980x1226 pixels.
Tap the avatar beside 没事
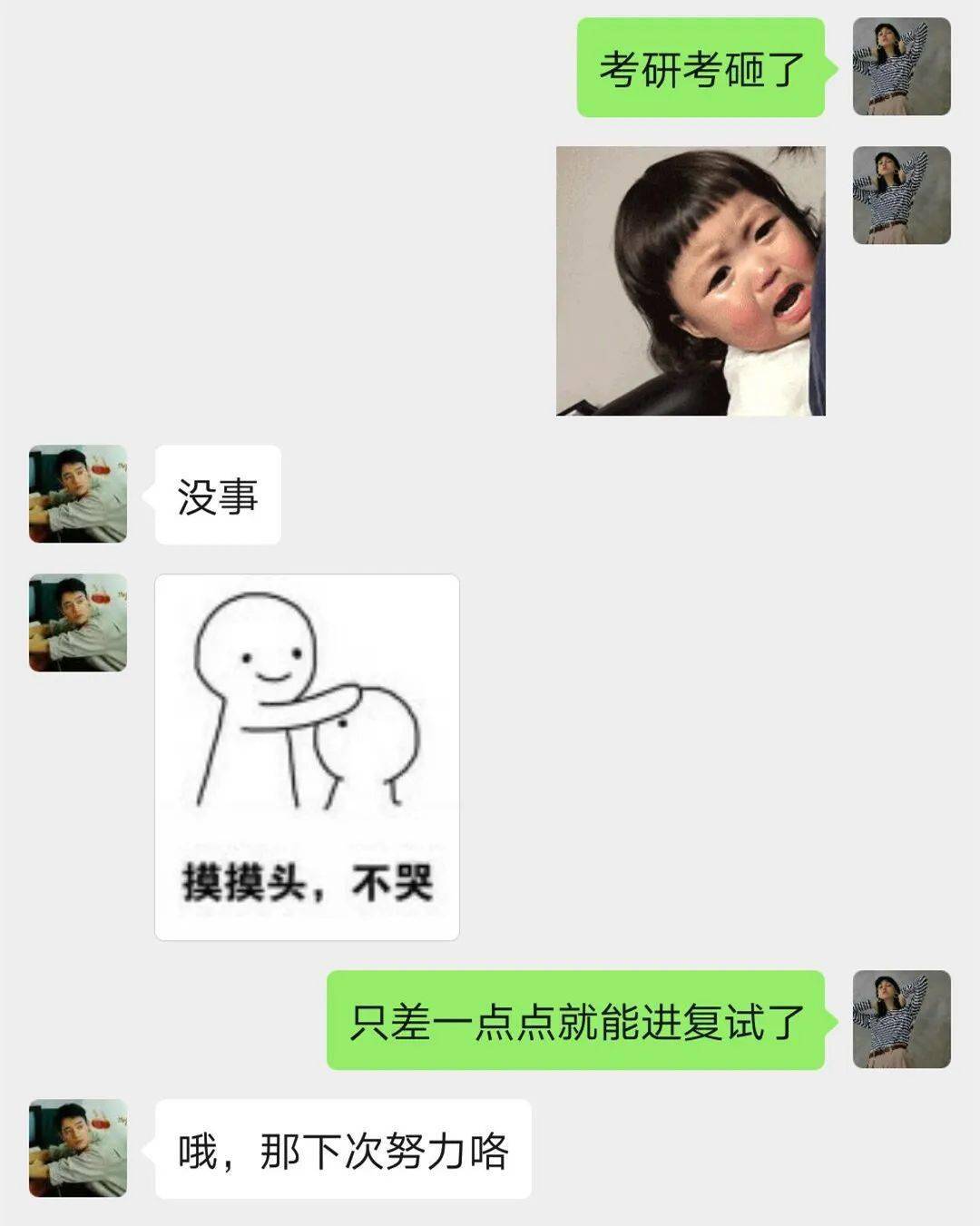coord(78,494)
